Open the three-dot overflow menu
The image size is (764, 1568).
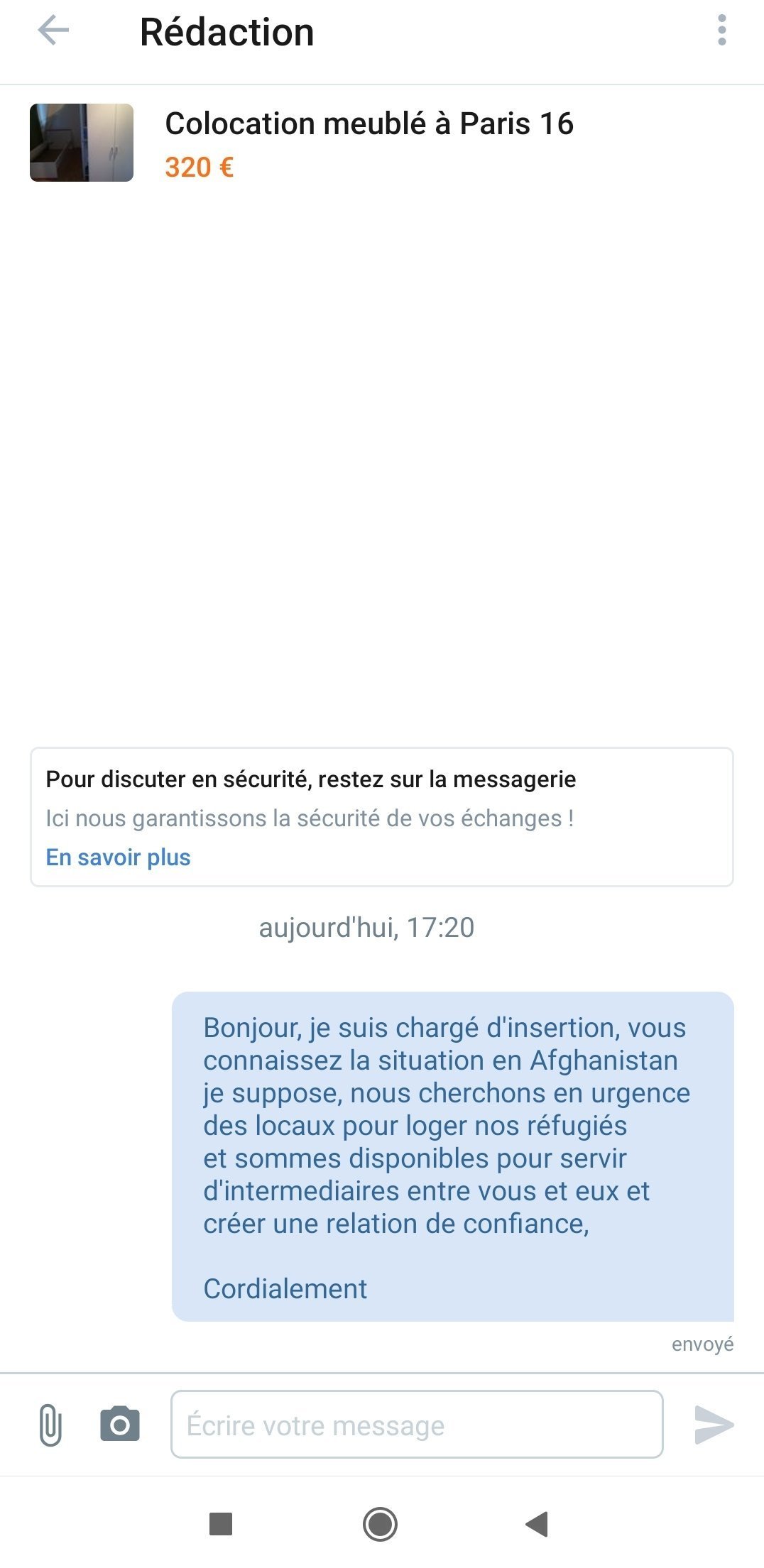(721, 31)
